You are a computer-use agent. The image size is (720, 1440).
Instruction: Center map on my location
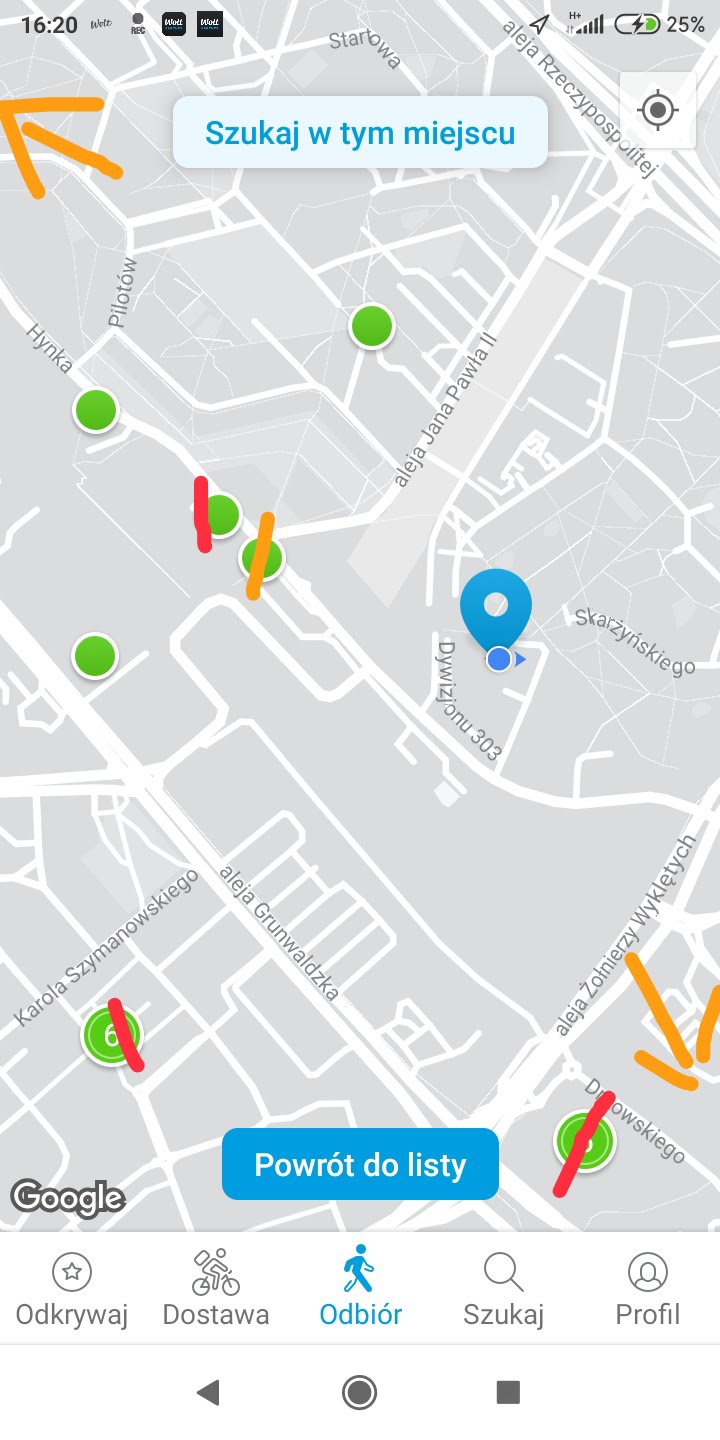click(x=657, y=110)
